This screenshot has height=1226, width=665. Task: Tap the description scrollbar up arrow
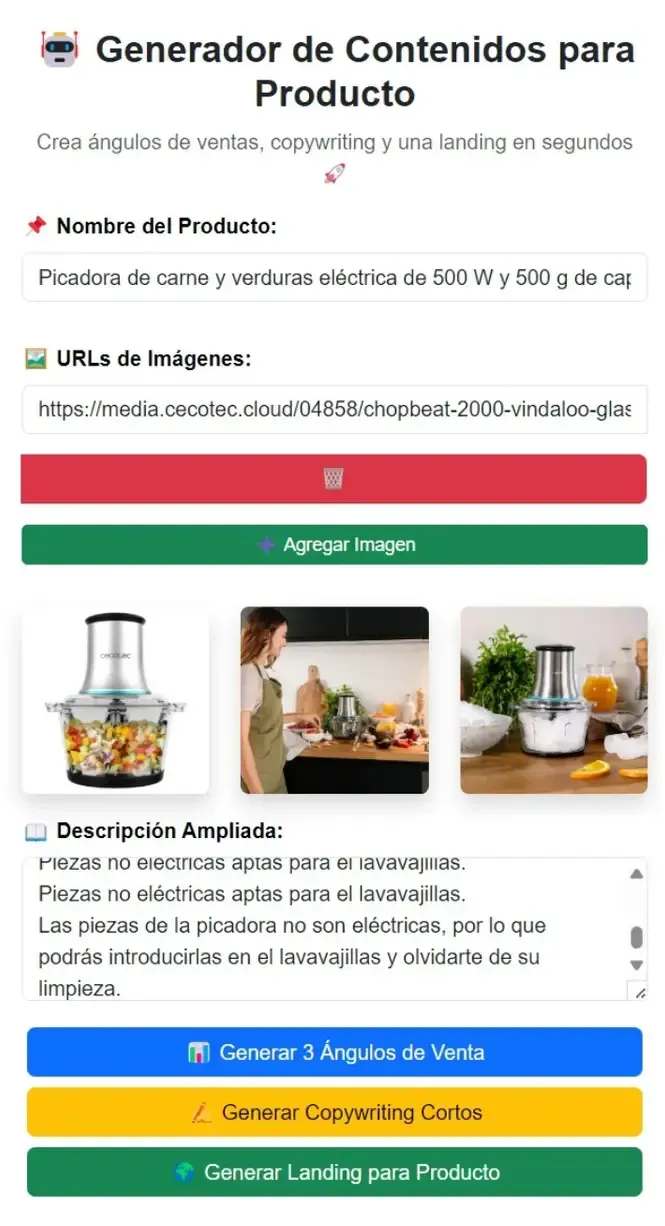click(x=636, y=873)
